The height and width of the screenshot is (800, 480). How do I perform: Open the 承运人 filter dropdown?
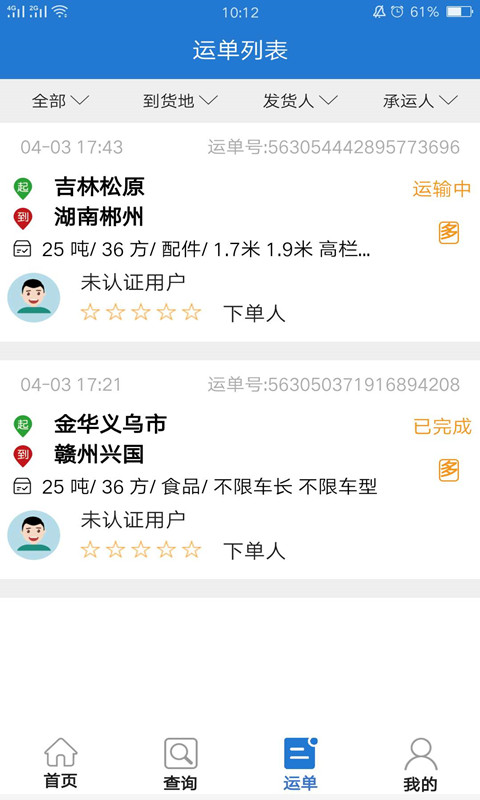(420, 101)
